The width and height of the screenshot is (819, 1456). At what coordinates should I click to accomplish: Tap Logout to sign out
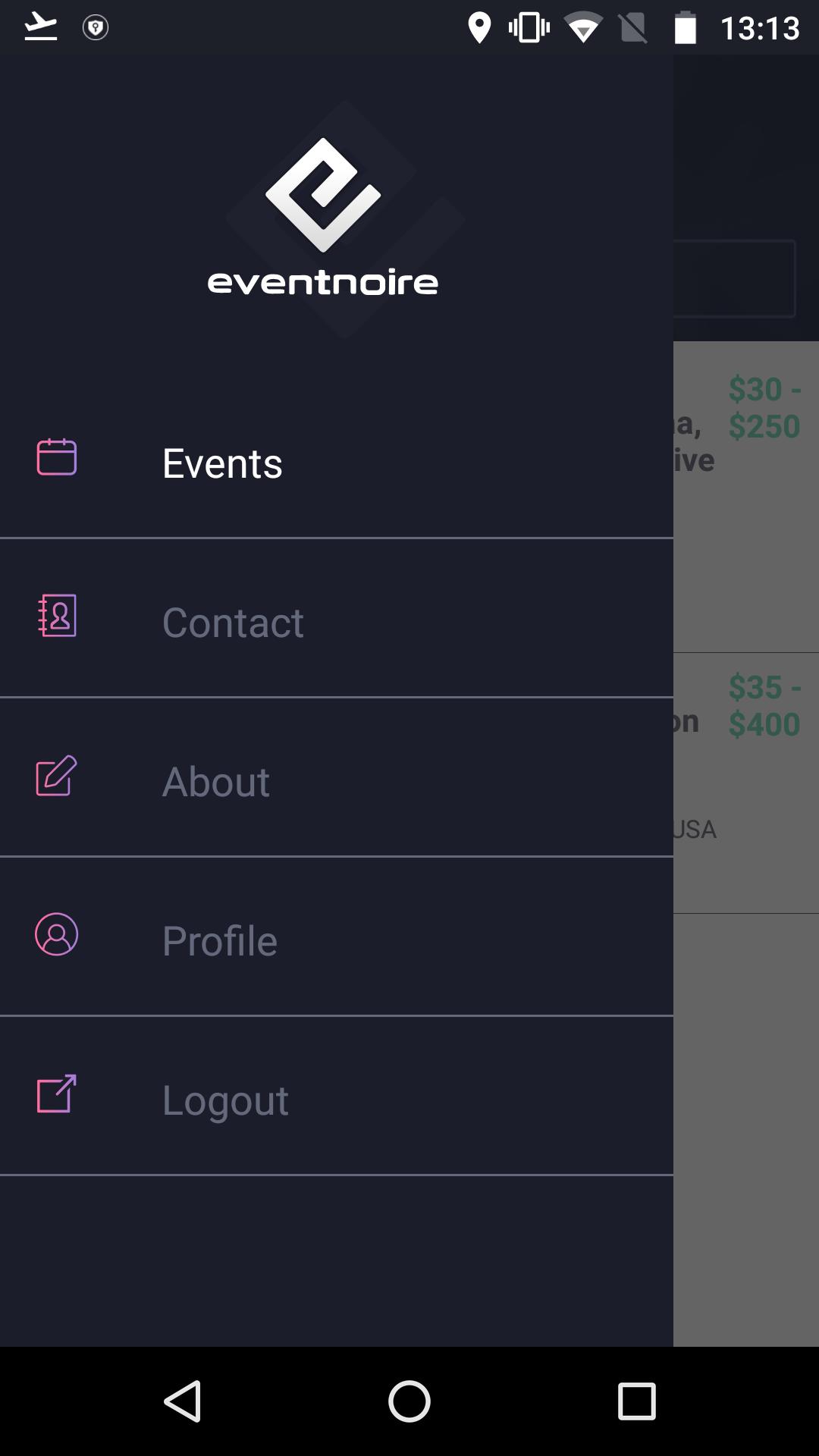(x=225, y=1100)
